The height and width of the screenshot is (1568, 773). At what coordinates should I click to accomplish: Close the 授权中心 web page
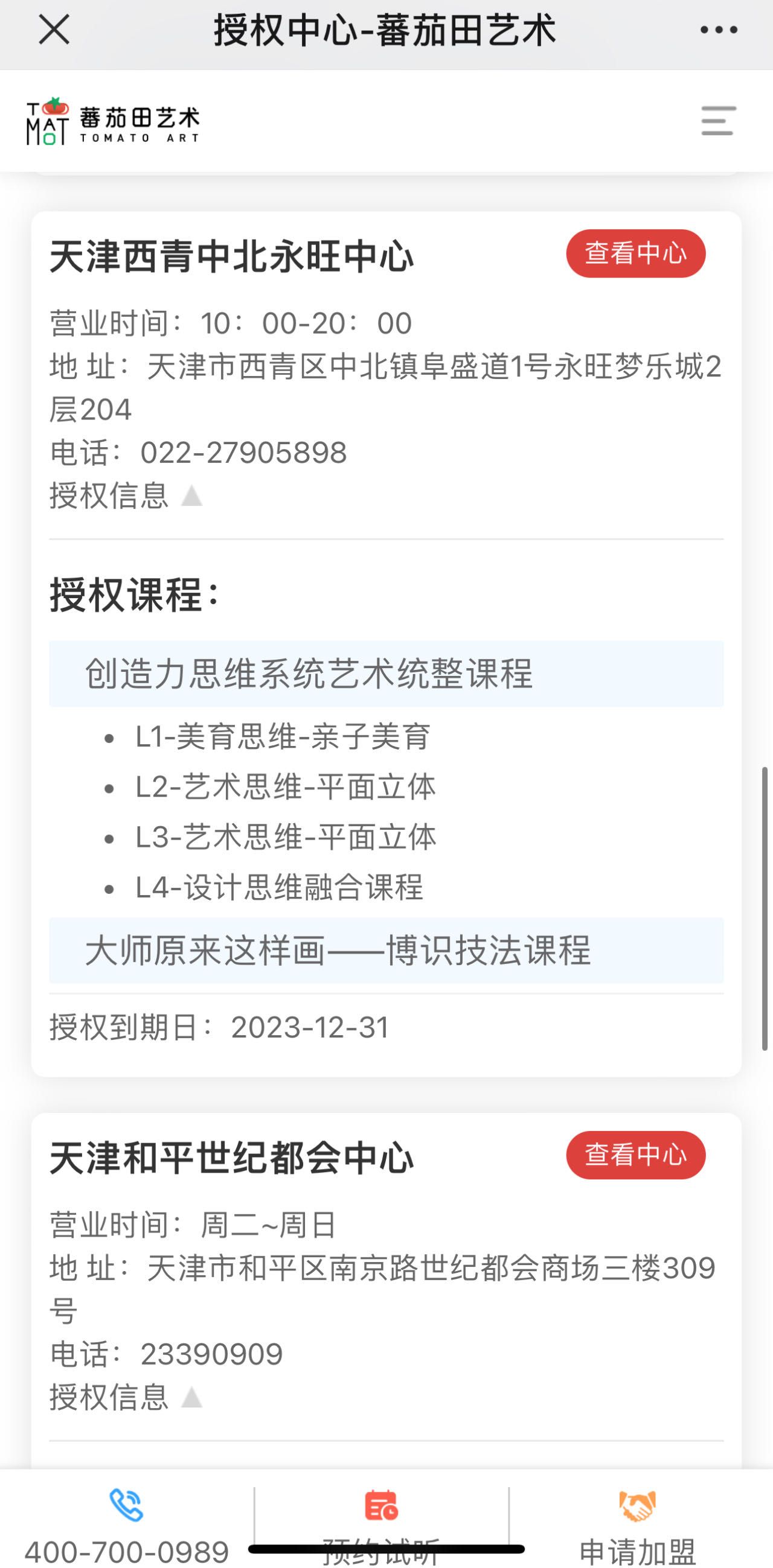click(54, 29)
